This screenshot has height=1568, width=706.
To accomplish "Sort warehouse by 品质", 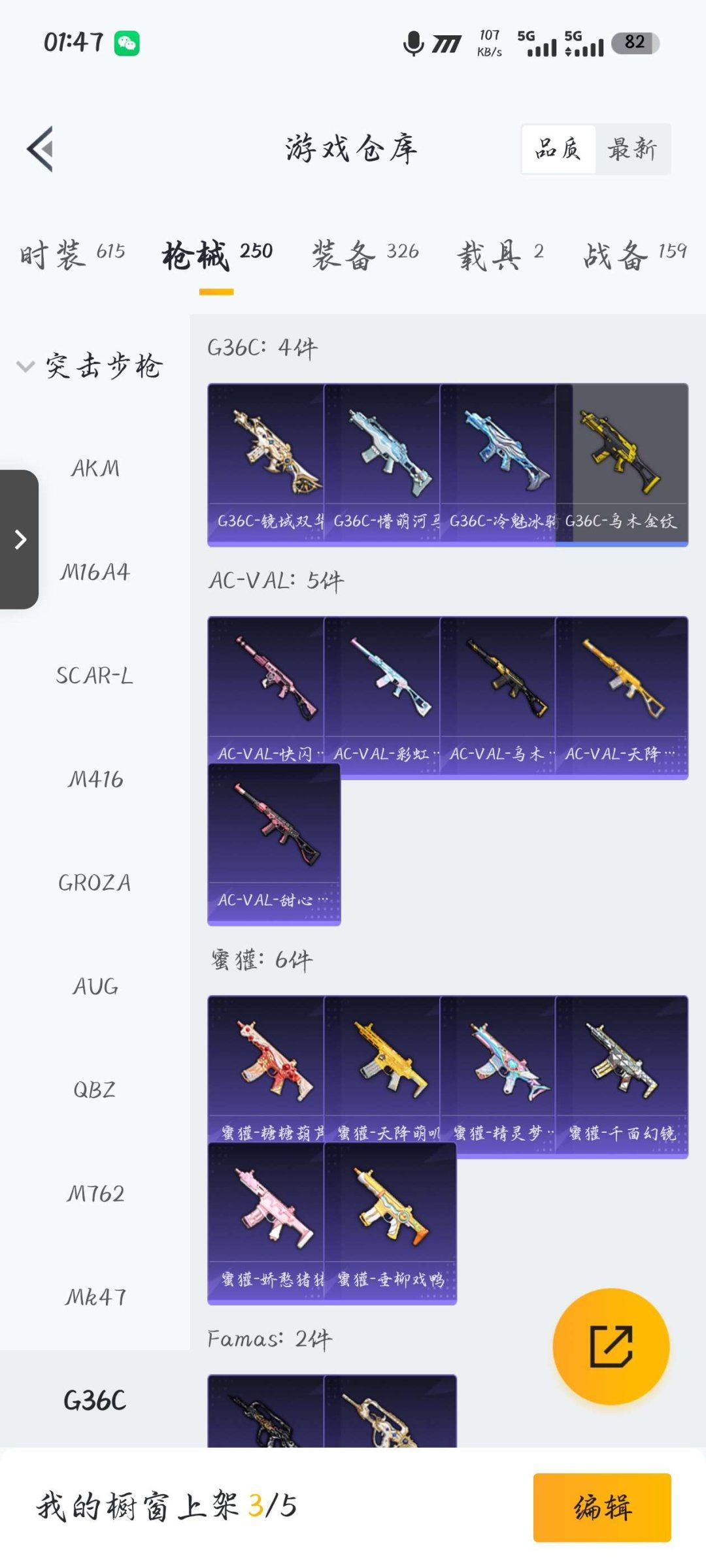I will (x=558, y=149).
